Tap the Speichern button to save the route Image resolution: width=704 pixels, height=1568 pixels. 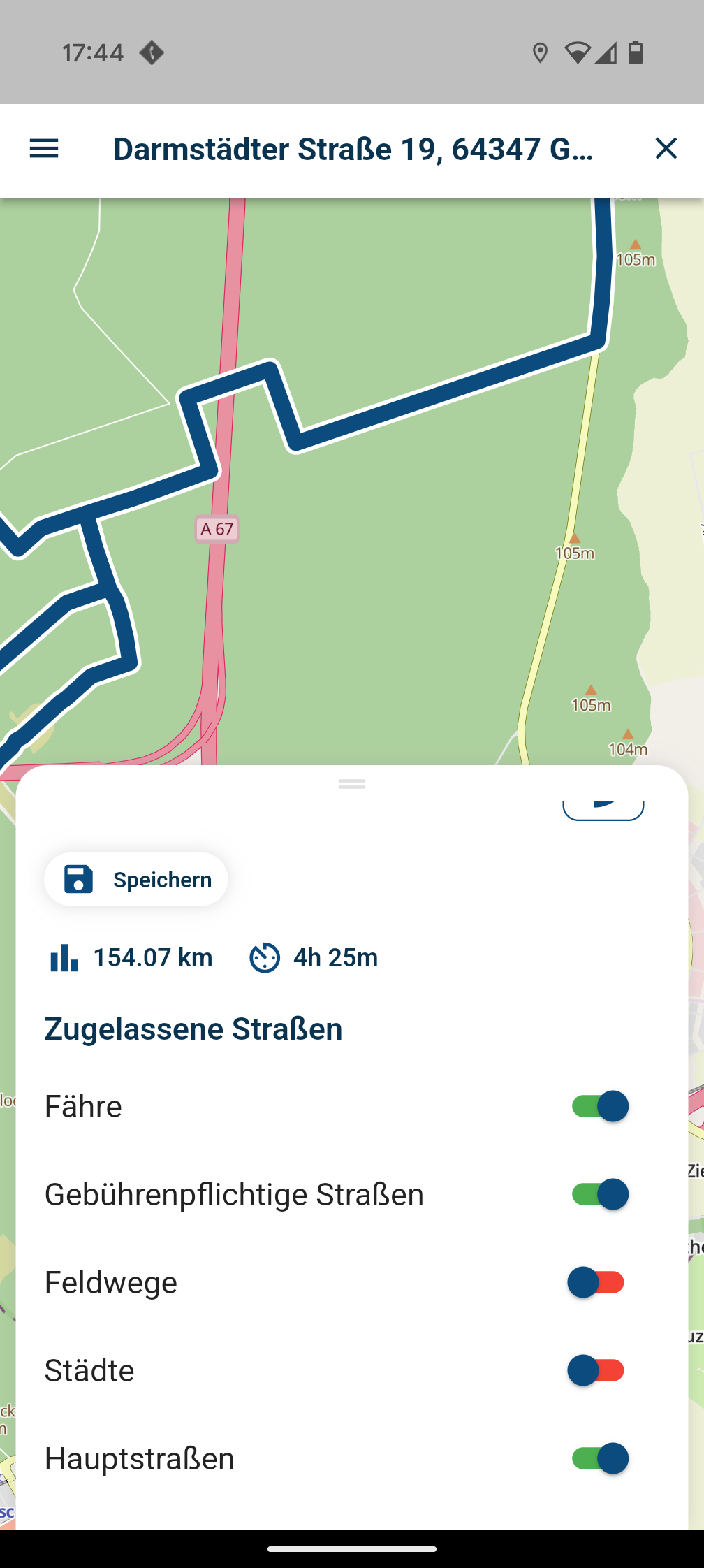click(x=136, y=879)
